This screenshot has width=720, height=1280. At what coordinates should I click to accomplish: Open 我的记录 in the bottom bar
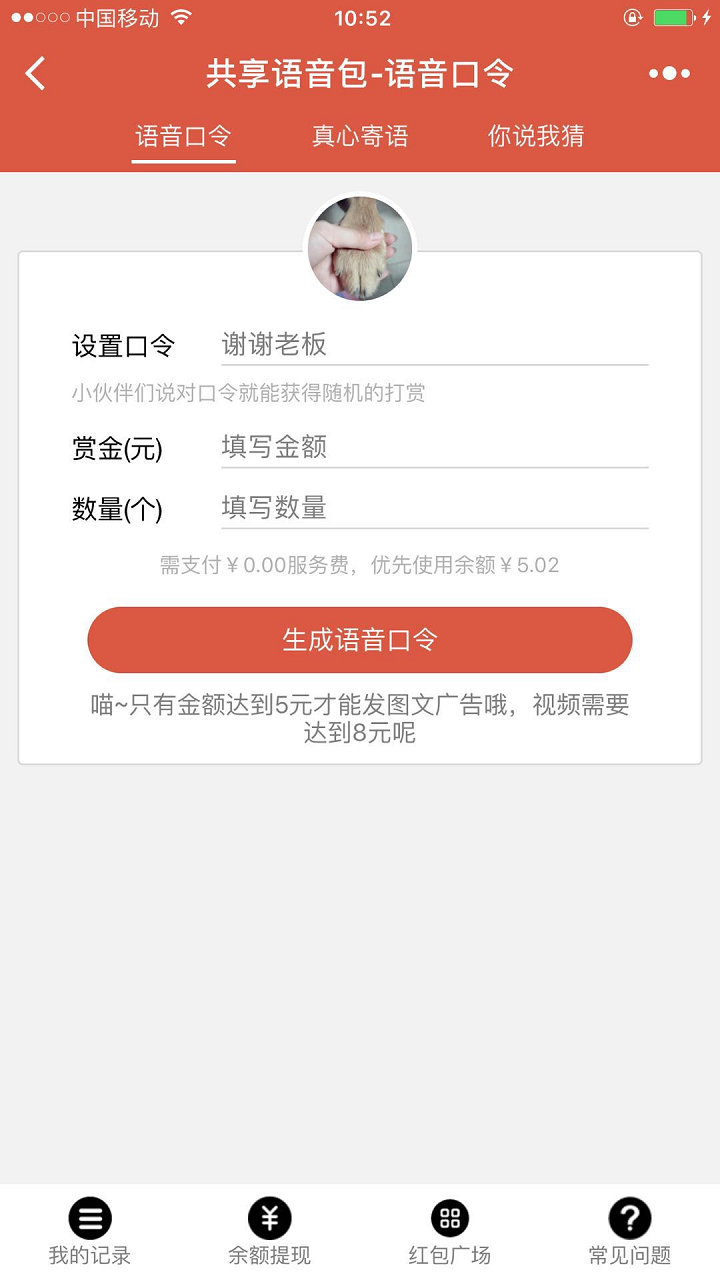90,1232
